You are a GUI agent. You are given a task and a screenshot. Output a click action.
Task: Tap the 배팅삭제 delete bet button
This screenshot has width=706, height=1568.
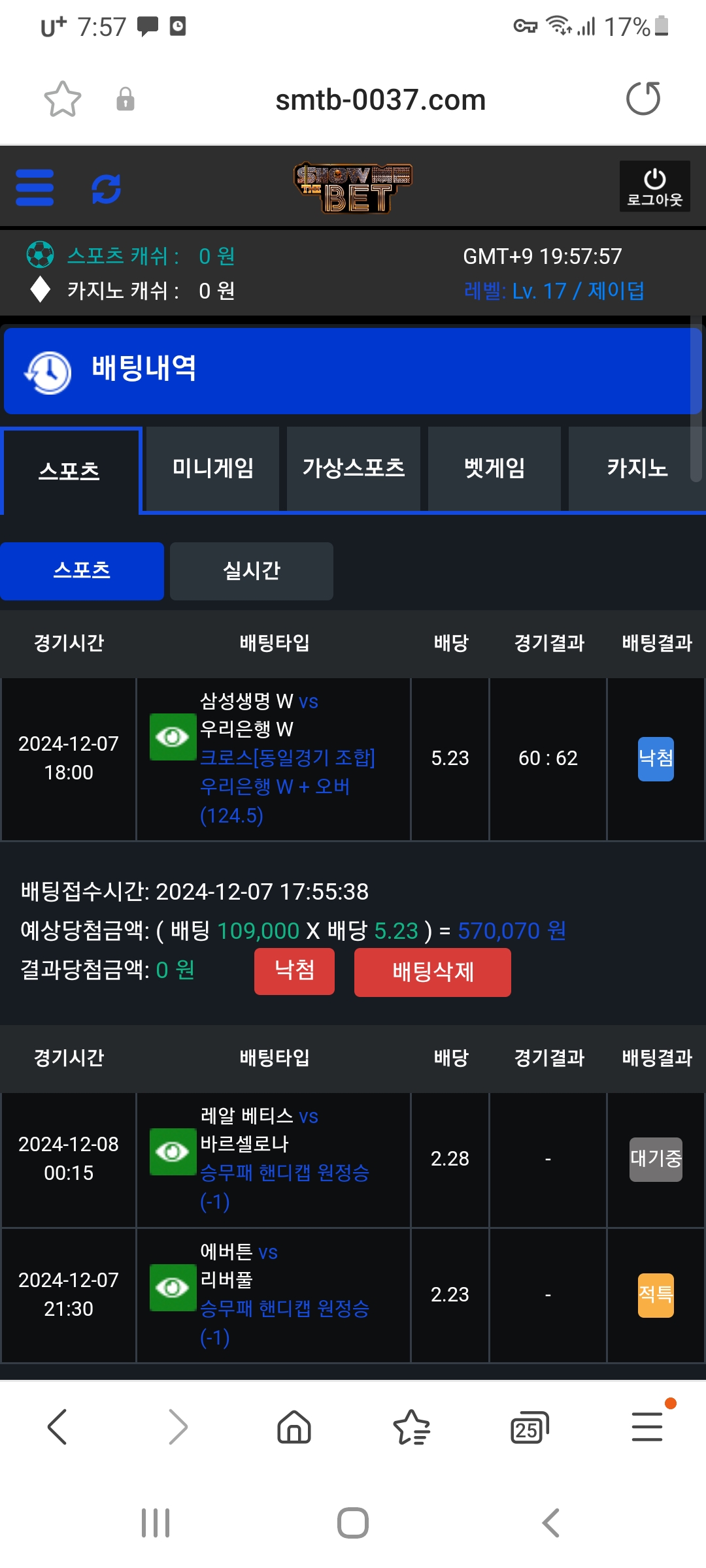tap(432, 972)
